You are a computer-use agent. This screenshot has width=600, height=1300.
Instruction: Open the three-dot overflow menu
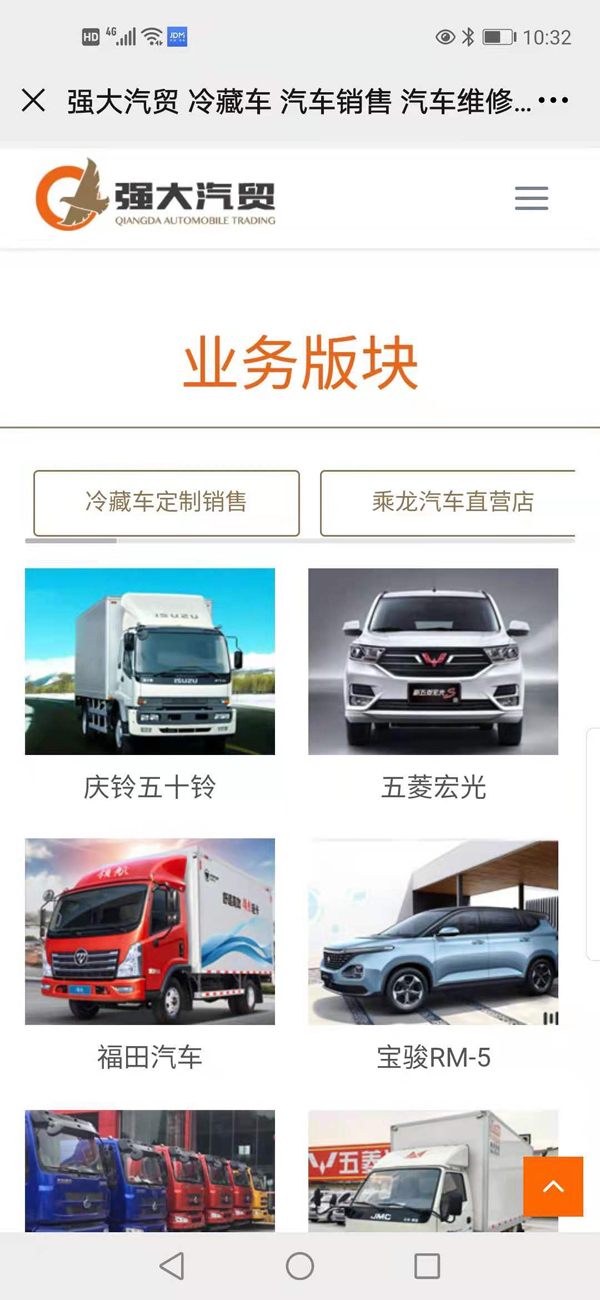click(553, 100)
